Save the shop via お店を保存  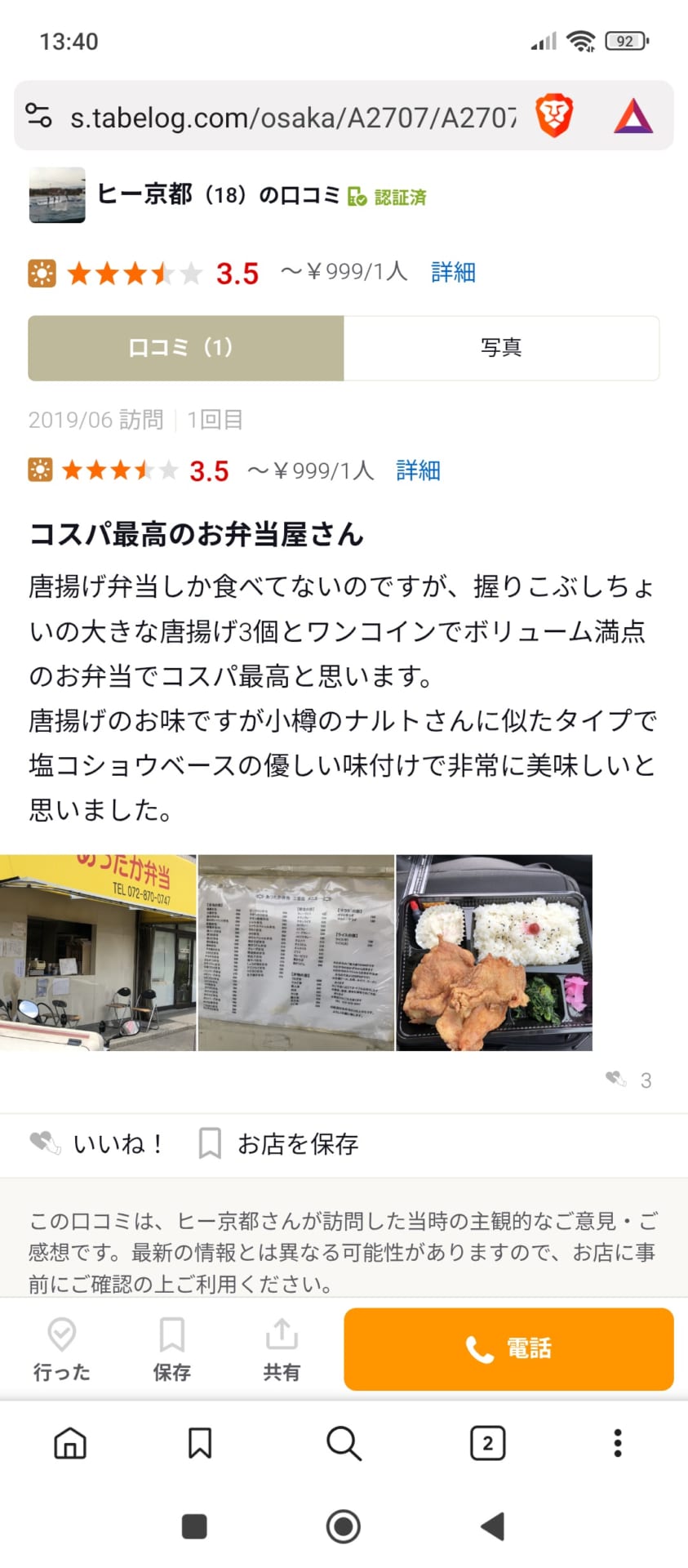coord(279,1143)
